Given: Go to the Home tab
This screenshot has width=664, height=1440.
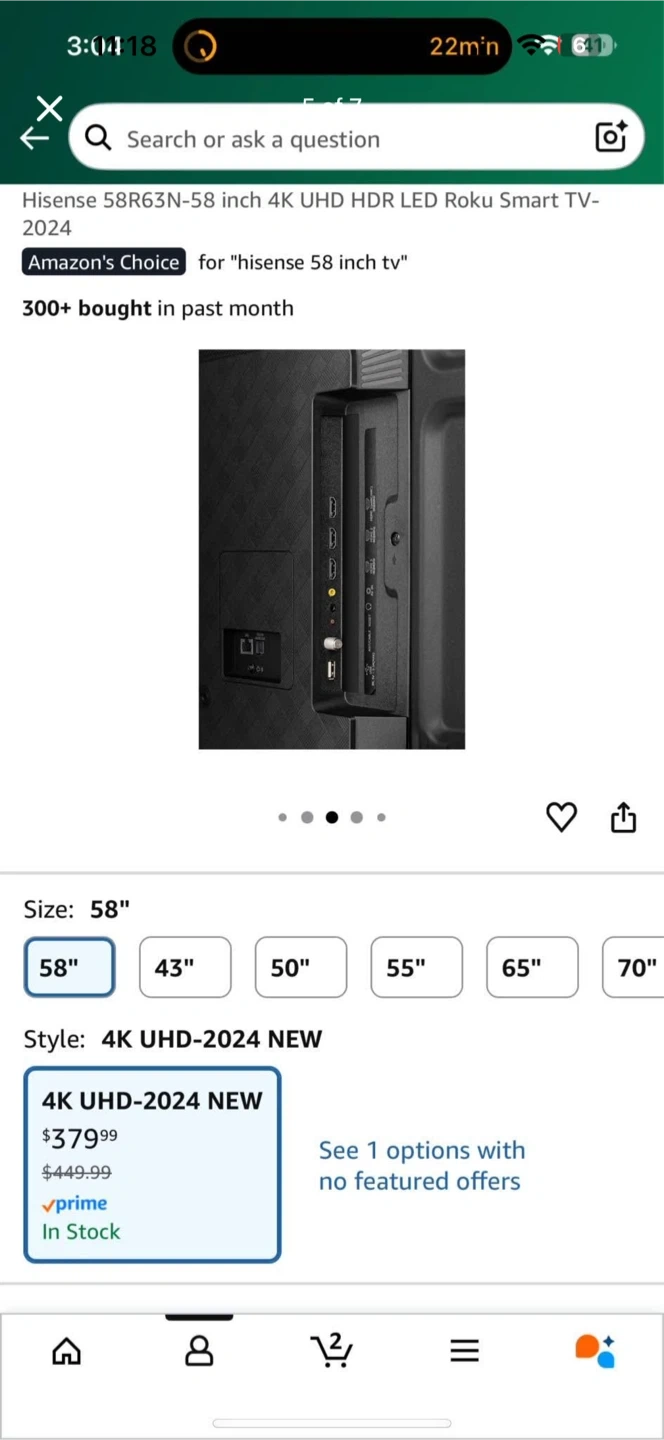Looking at the screenshot, I should [x=66, y=1351].
